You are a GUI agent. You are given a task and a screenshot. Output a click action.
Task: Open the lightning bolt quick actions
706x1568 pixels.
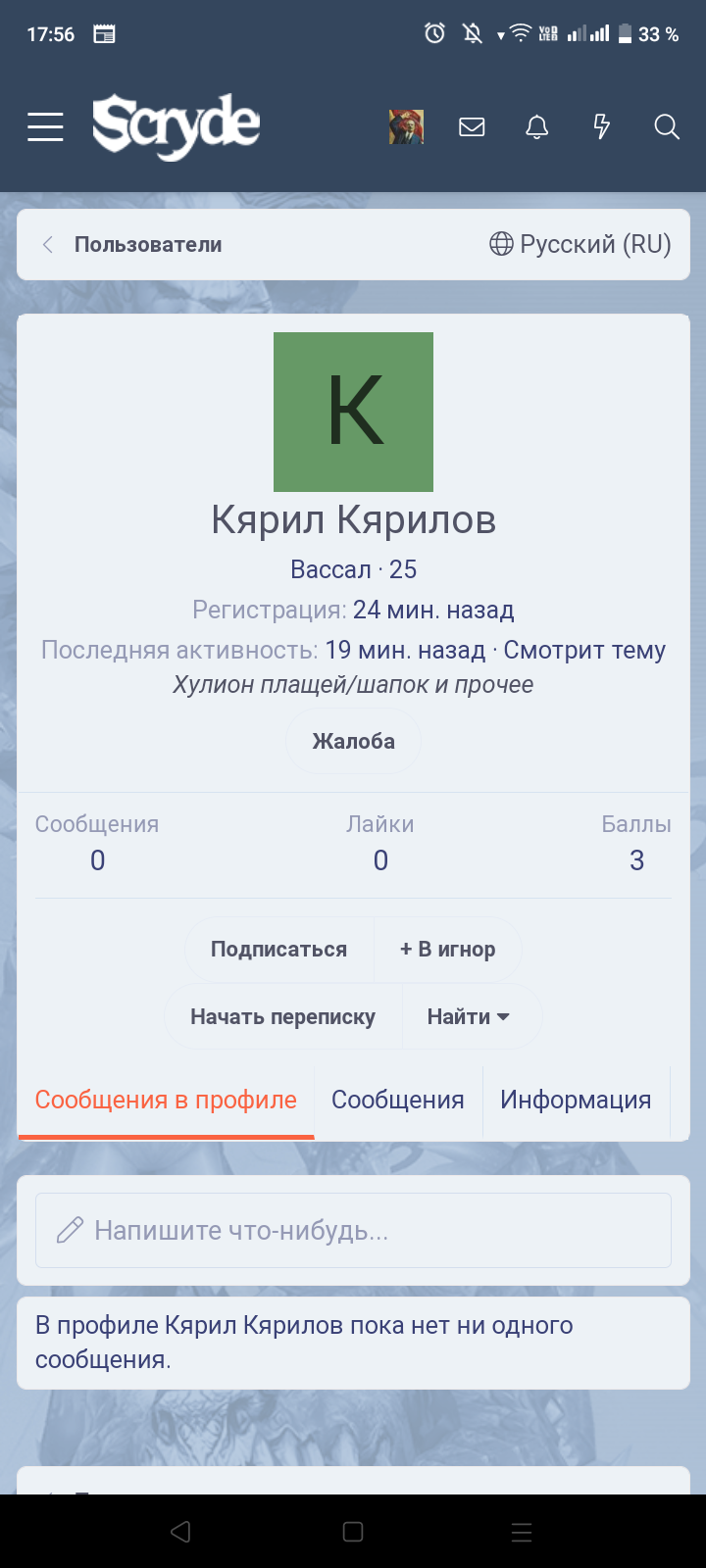[x=602, y=126]
